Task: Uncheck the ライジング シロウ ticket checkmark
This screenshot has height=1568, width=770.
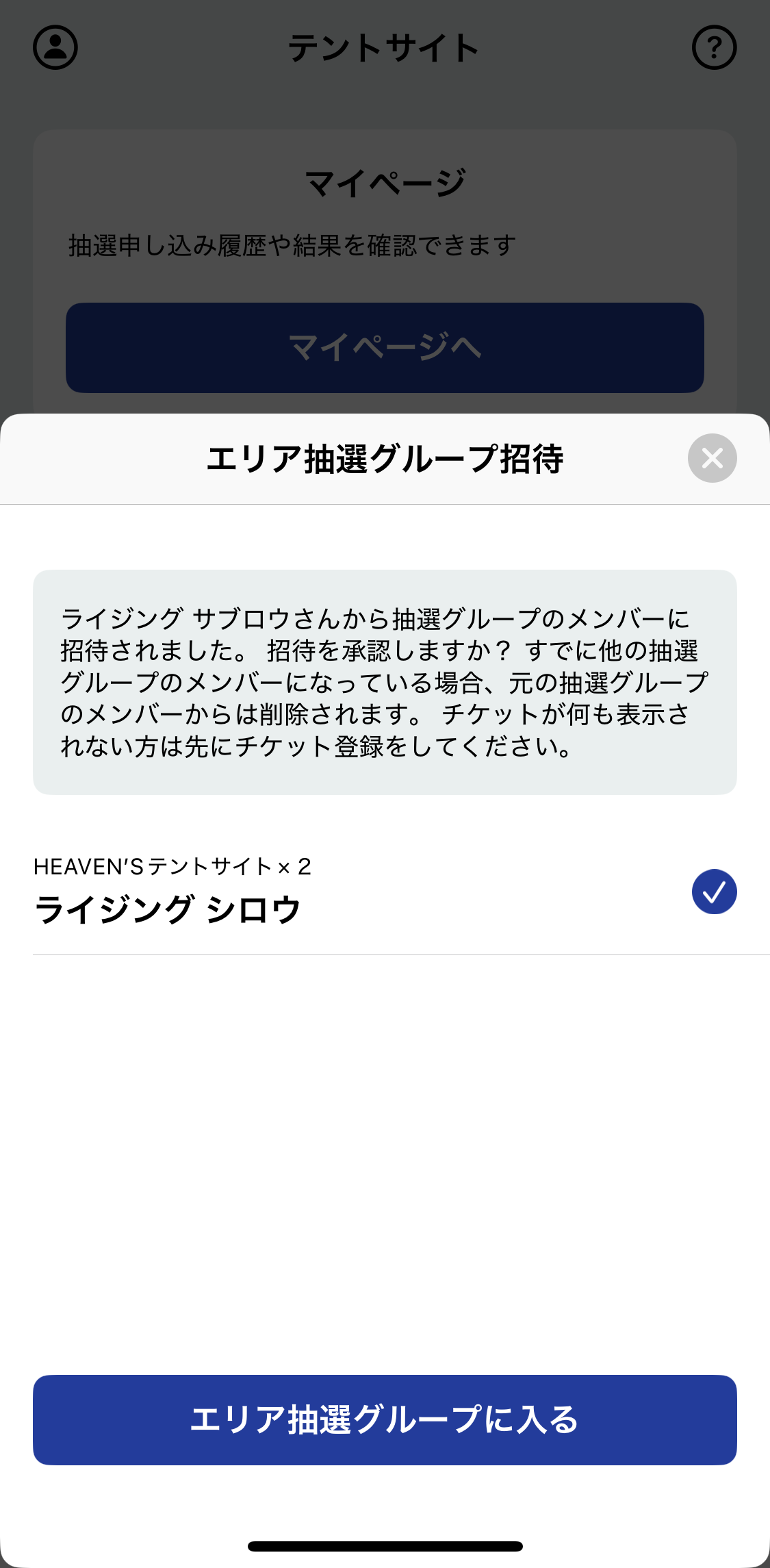Action: 714,892
